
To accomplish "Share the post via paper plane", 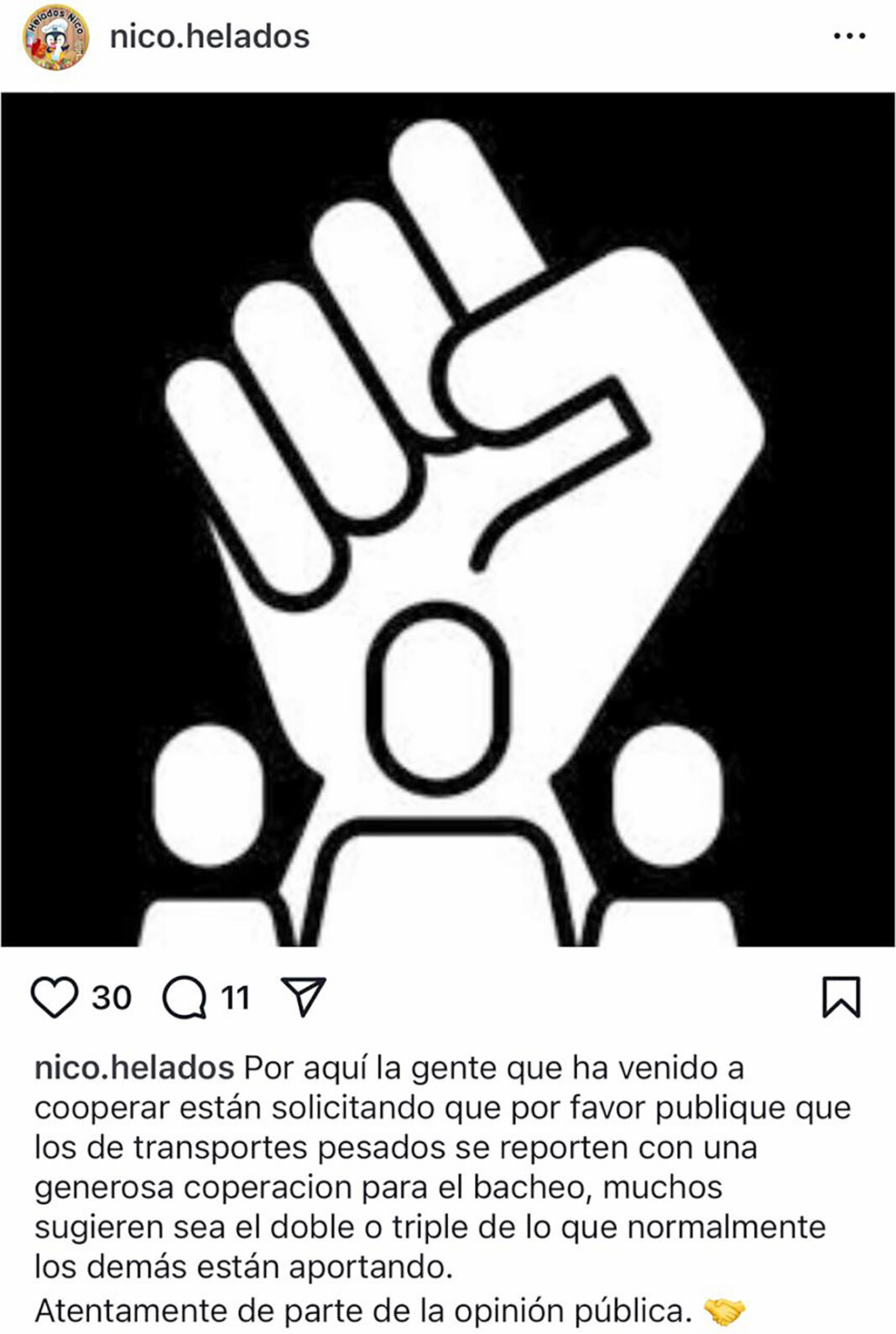I will point(305,997).
